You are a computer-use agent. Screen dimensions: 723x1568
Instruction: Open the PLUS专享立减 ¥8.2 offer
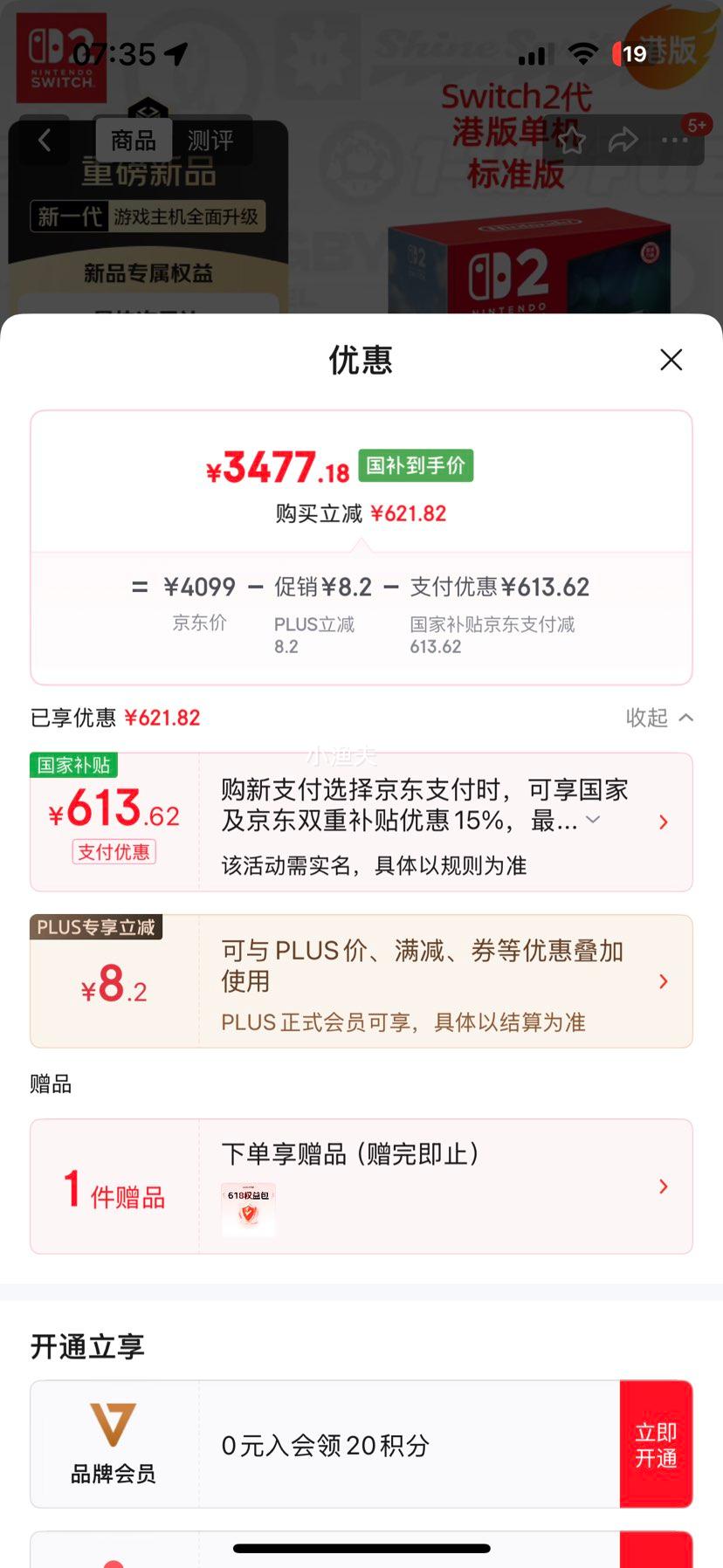[663, 981]
